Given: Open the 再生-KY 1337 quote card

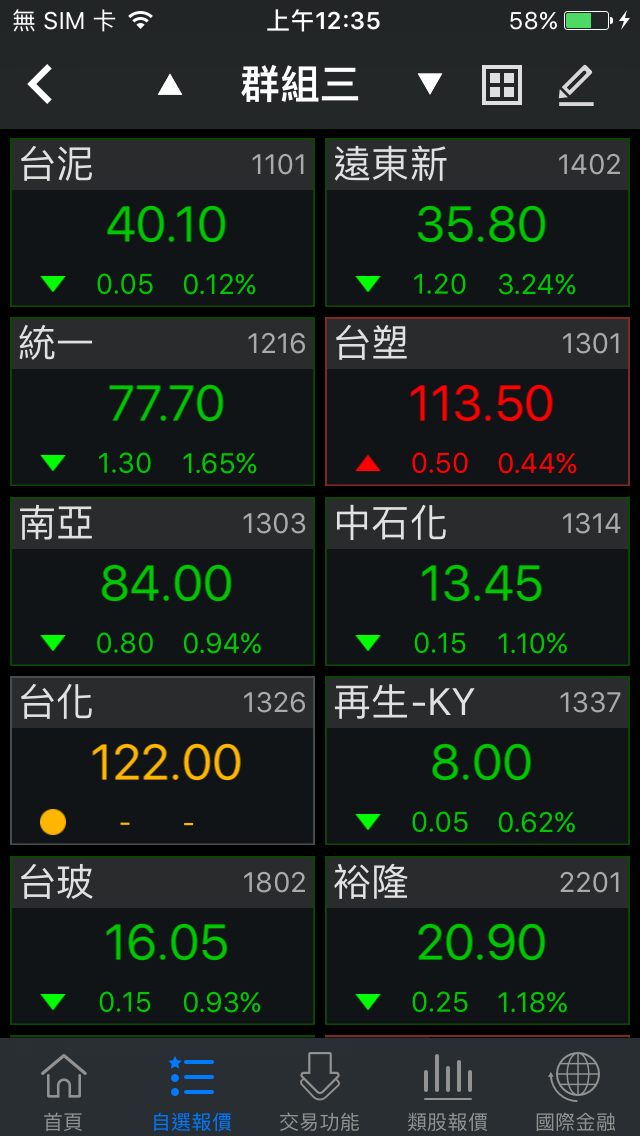Looking at the screenshot, I should (x=477, y=761).
